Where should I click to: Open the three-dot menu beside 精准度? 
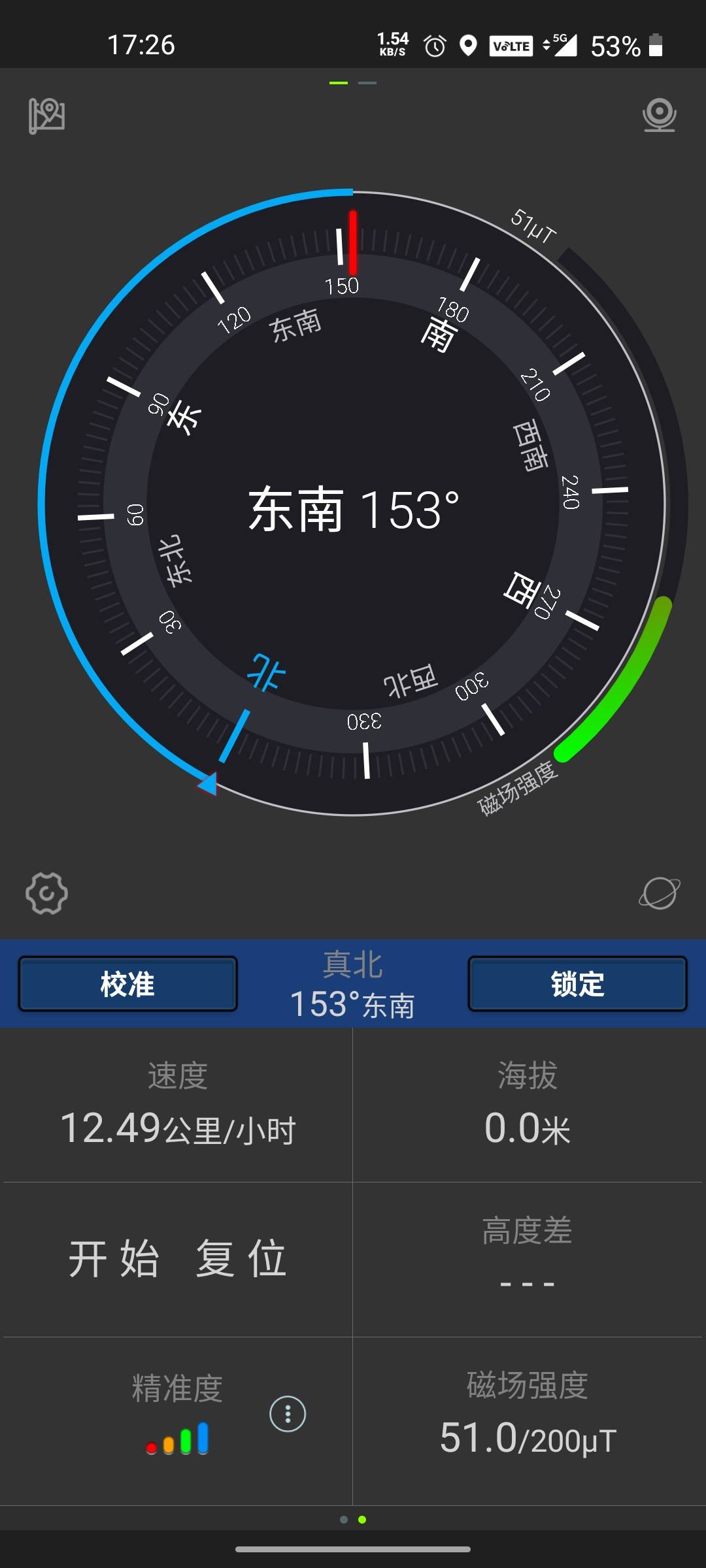click(288, 1414)
